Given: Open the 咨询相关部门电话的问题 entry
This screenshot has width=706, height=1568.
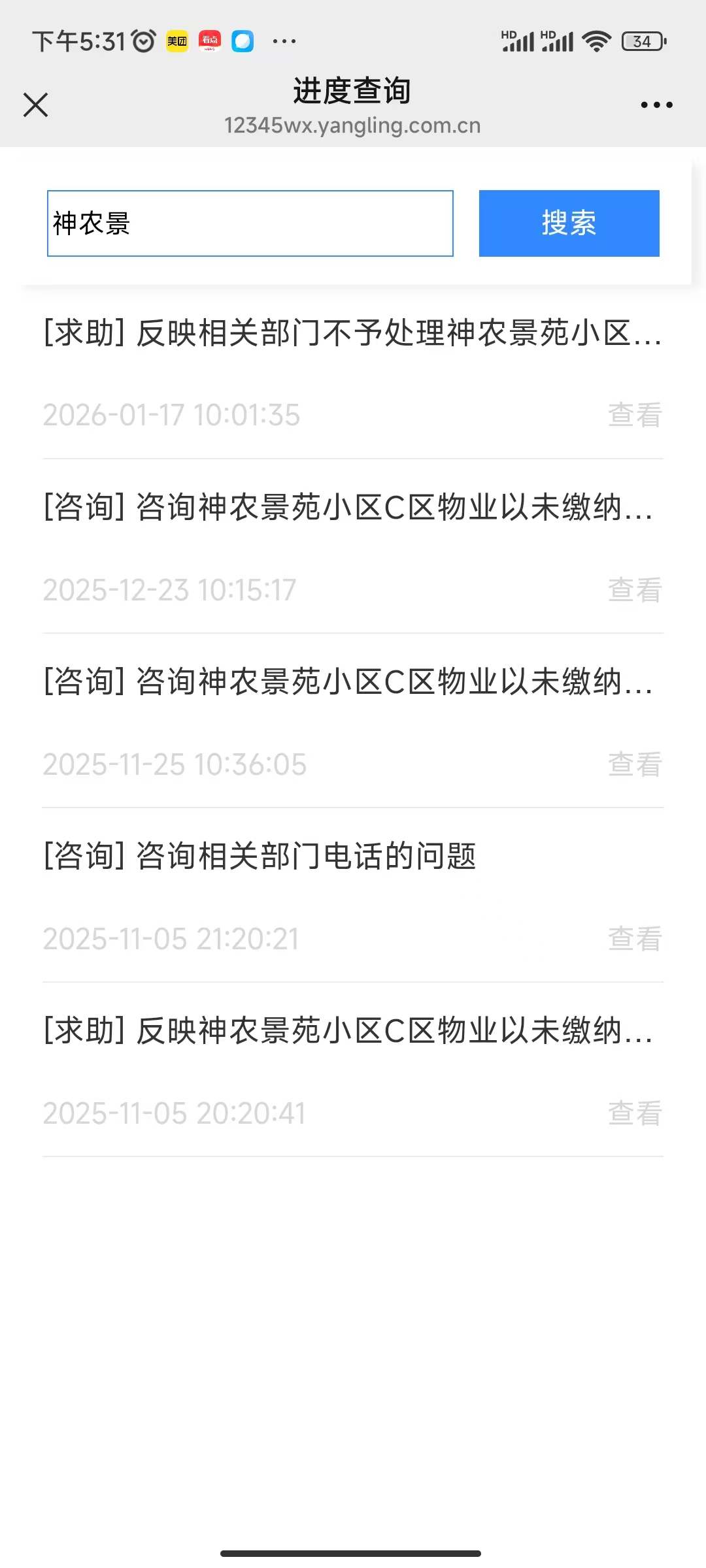Looking at the screenshot, I should [260, 856].
